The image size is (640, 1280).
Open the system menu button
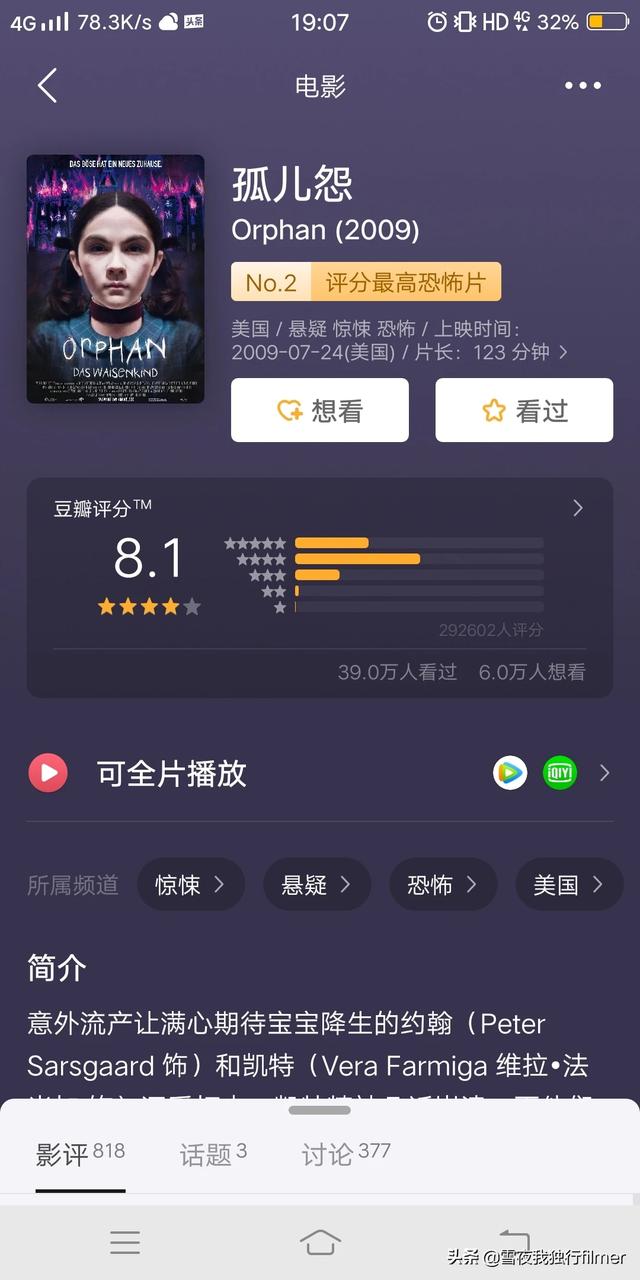pos(125,1242)
